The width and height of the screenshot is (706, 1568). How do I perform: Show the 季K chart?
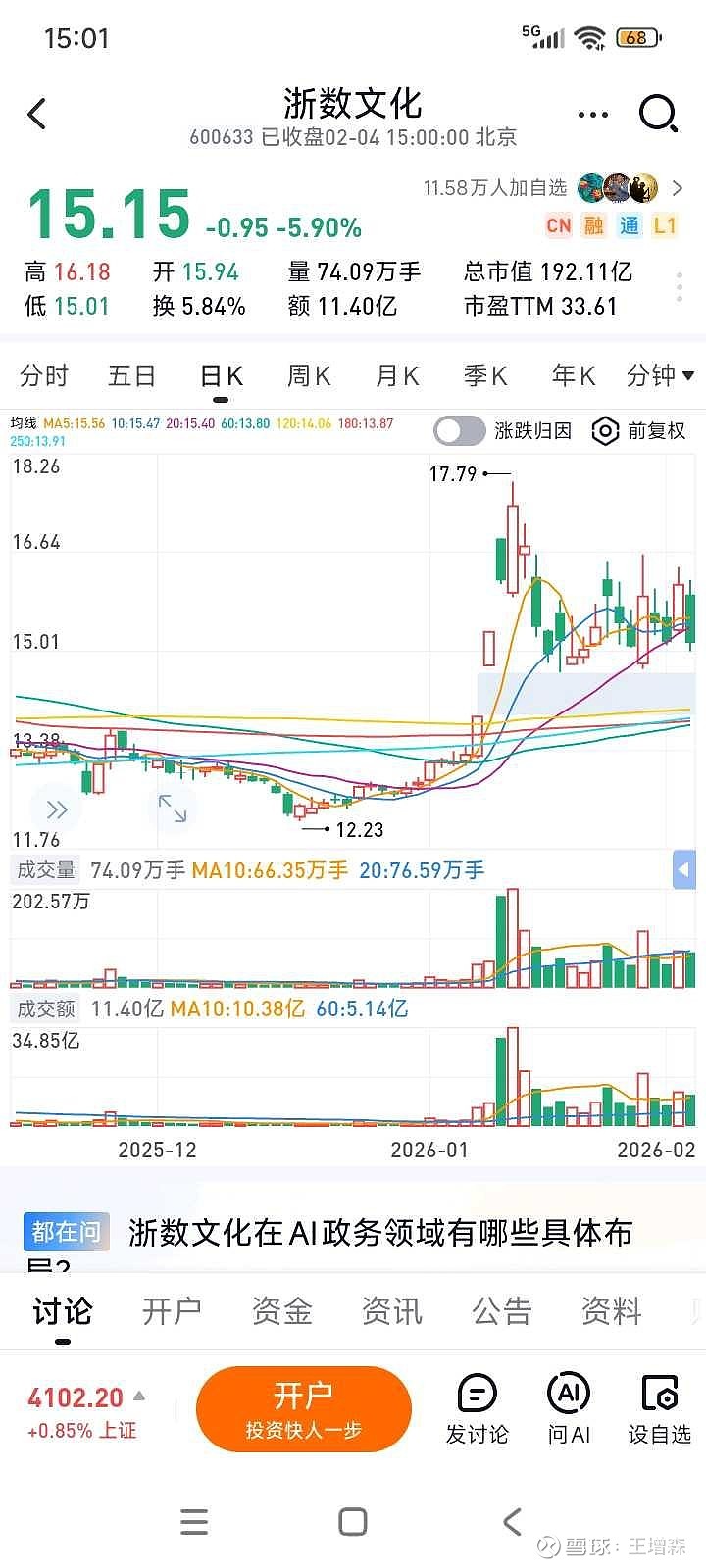click(x=485, y=376)
